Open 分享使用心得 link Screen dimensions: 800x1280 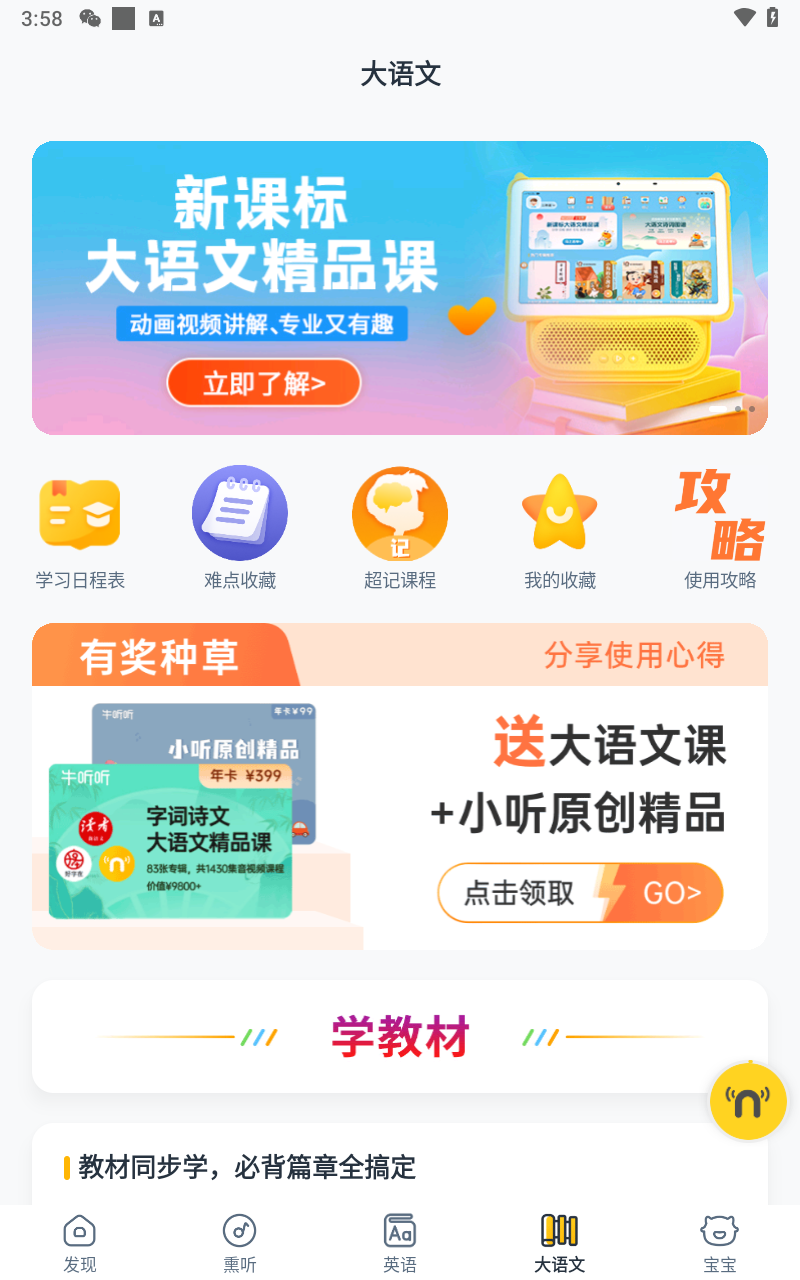[x=634, y=655]
